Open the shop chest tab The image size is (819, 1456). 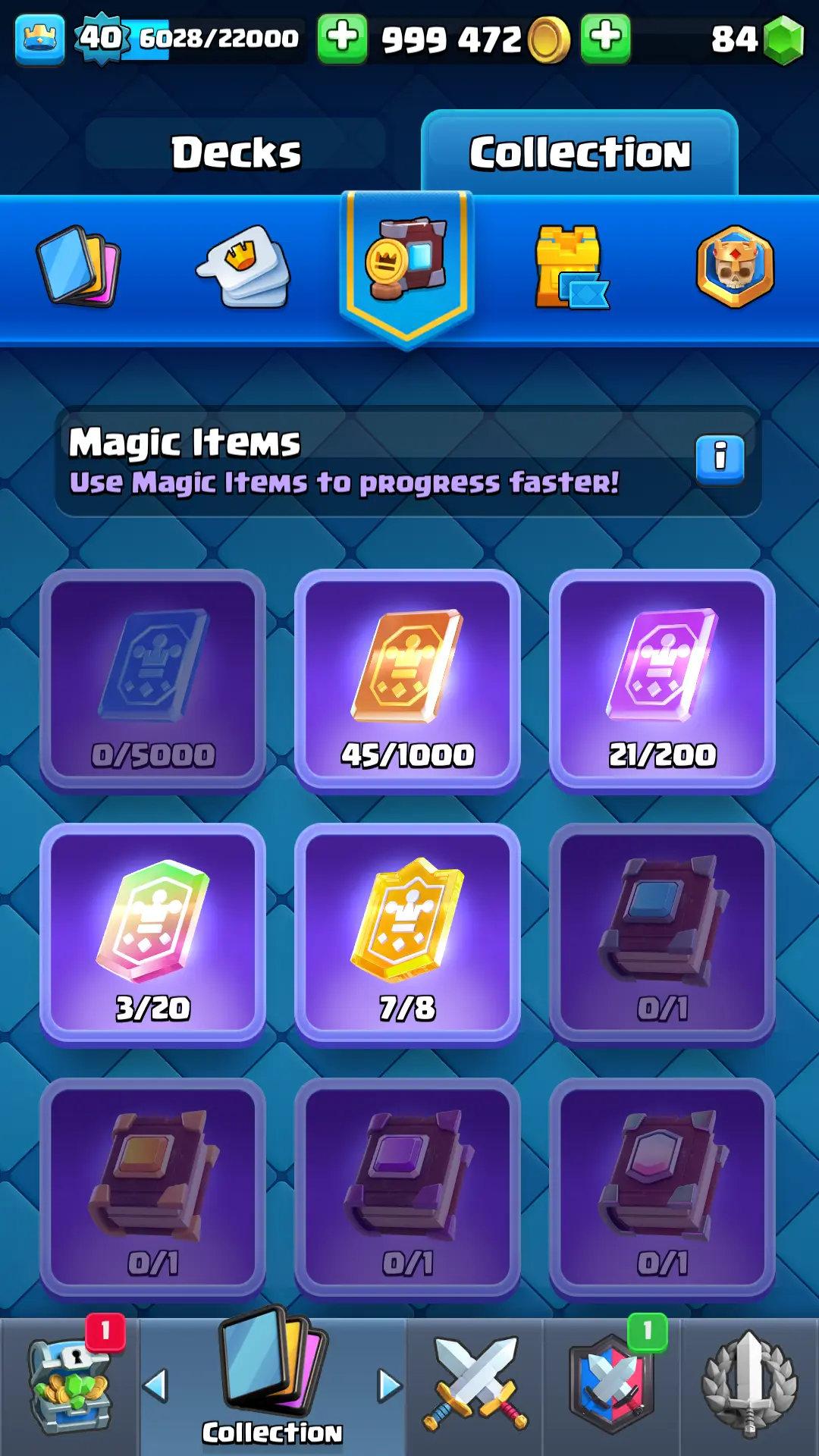70,1386
